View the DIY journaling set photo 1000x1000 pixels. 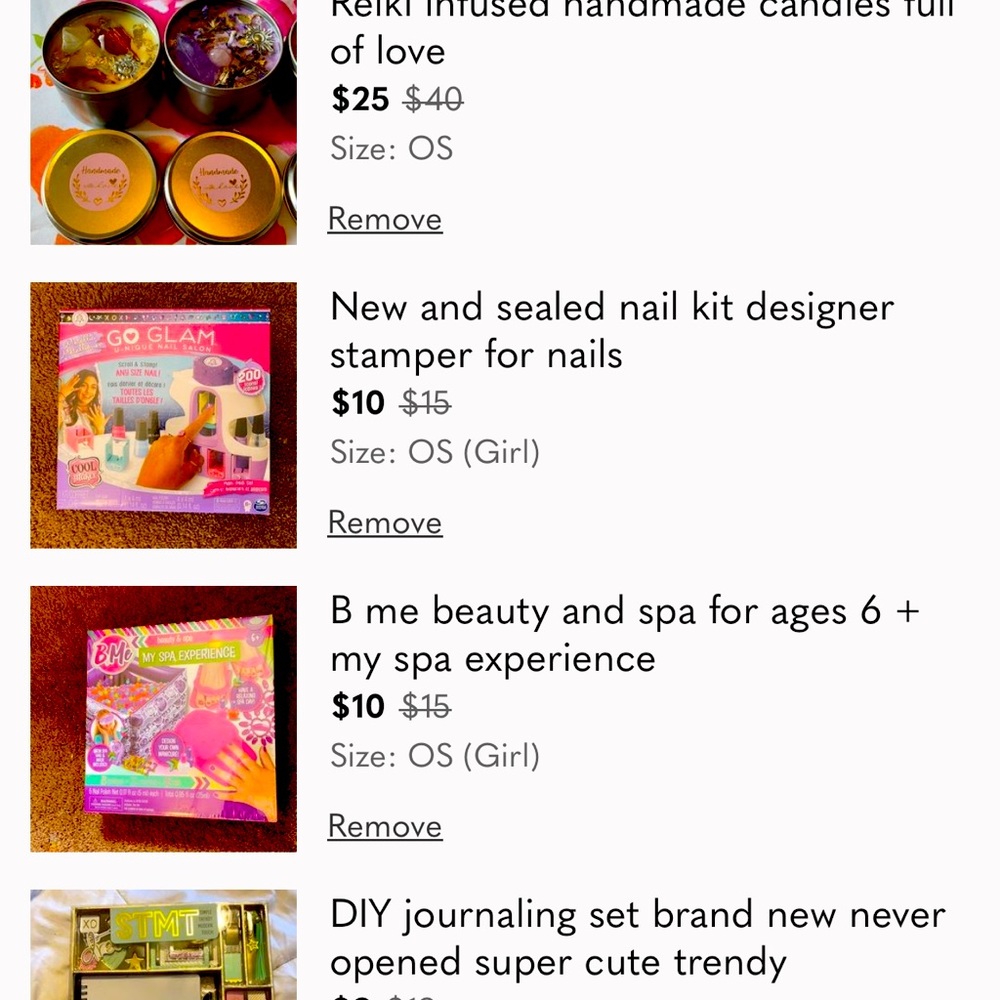[x=163, y=945]
